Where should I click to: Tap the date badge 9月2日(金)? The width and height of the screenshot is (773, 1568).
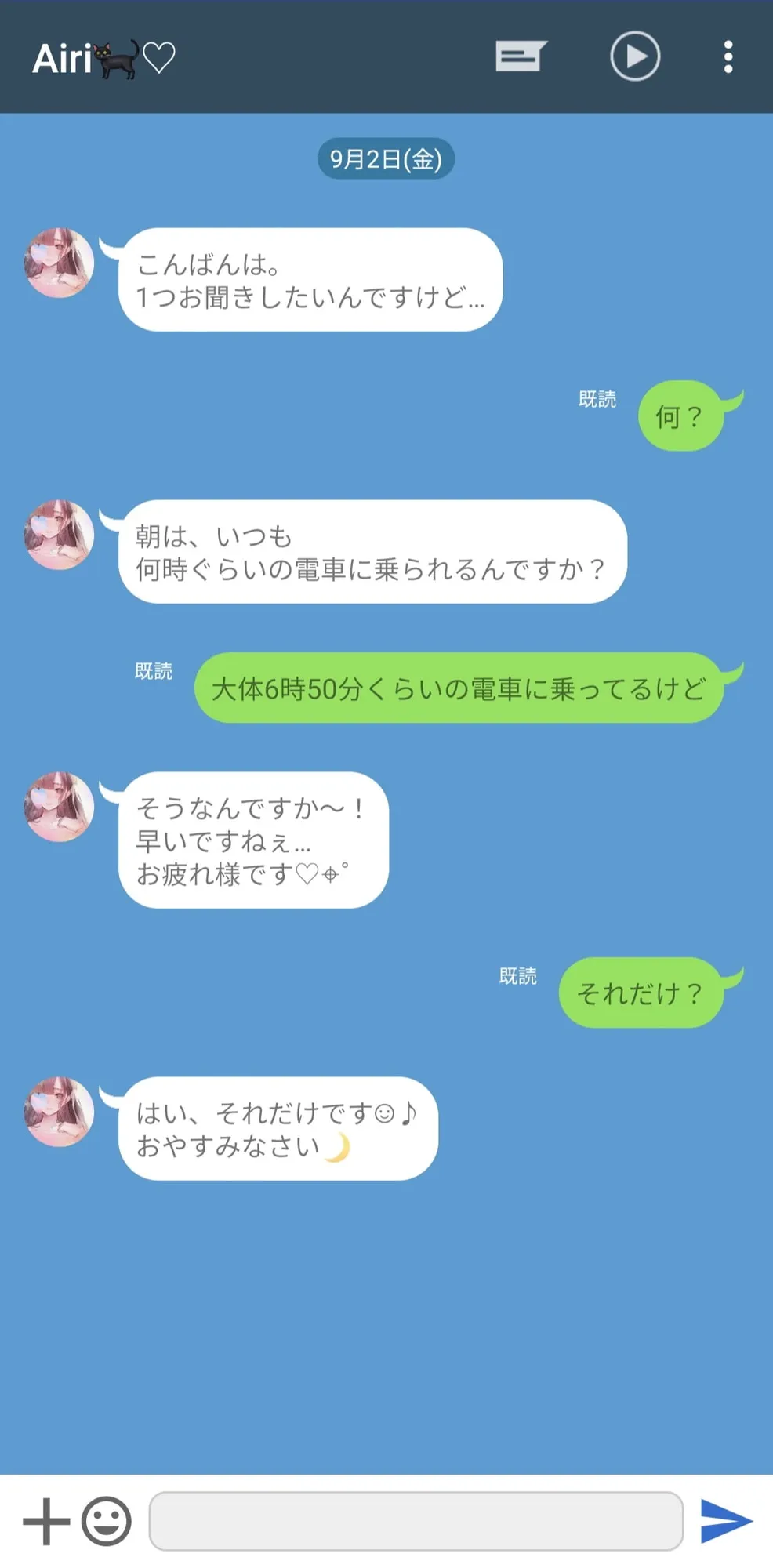pos(386,158)
